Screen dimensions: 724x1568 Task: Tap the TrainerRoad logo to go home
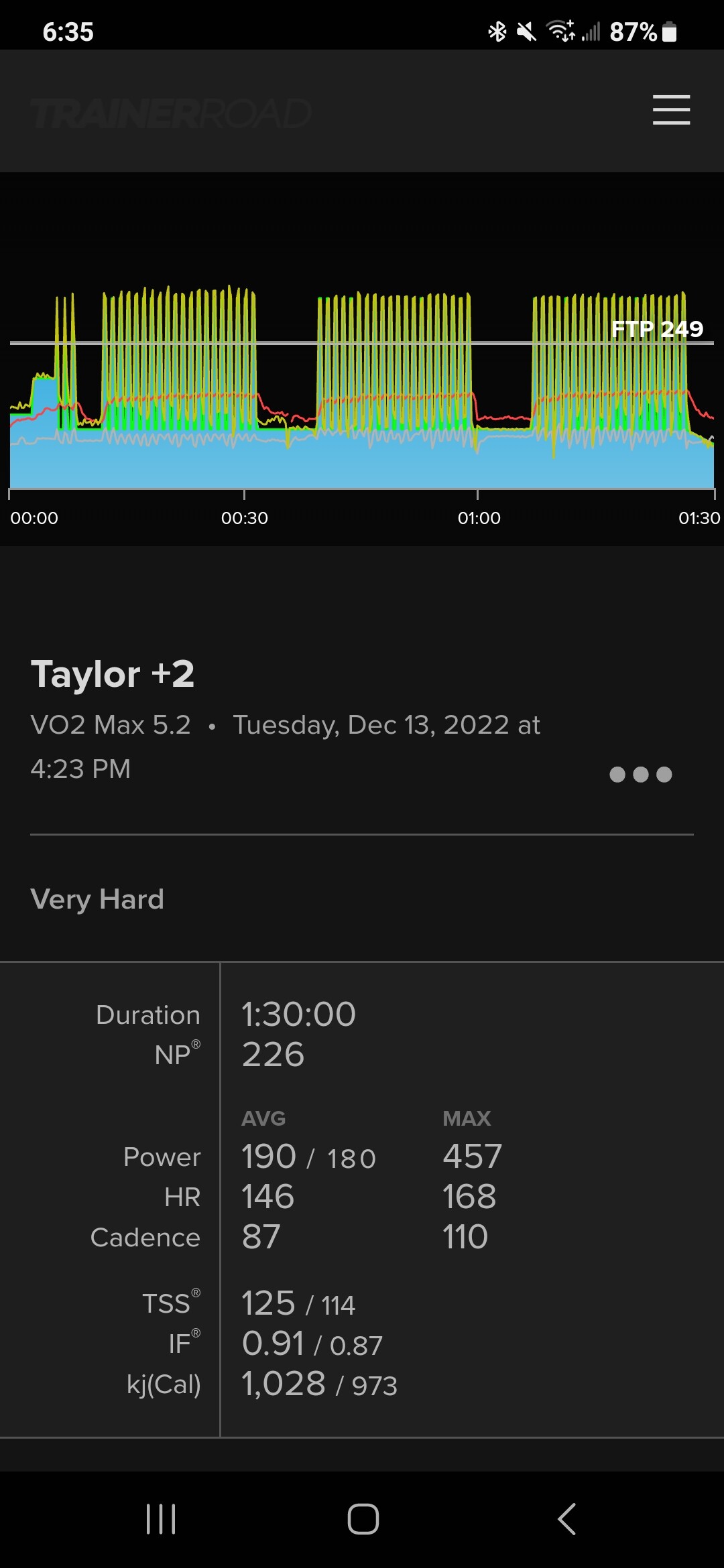(x=171, y=113)
